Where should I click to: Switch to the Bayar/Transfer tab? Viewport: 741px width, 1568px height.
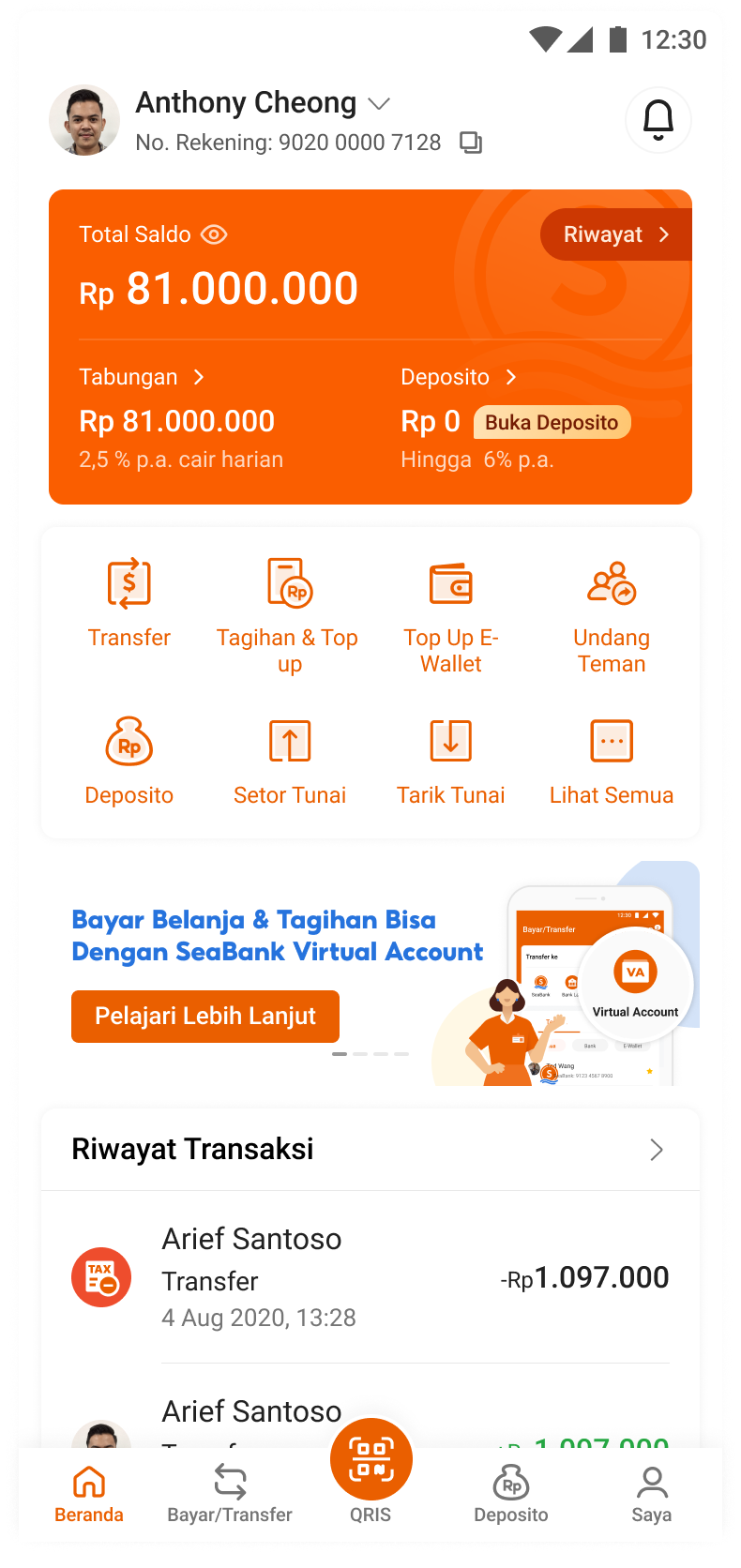(230, 1494)
